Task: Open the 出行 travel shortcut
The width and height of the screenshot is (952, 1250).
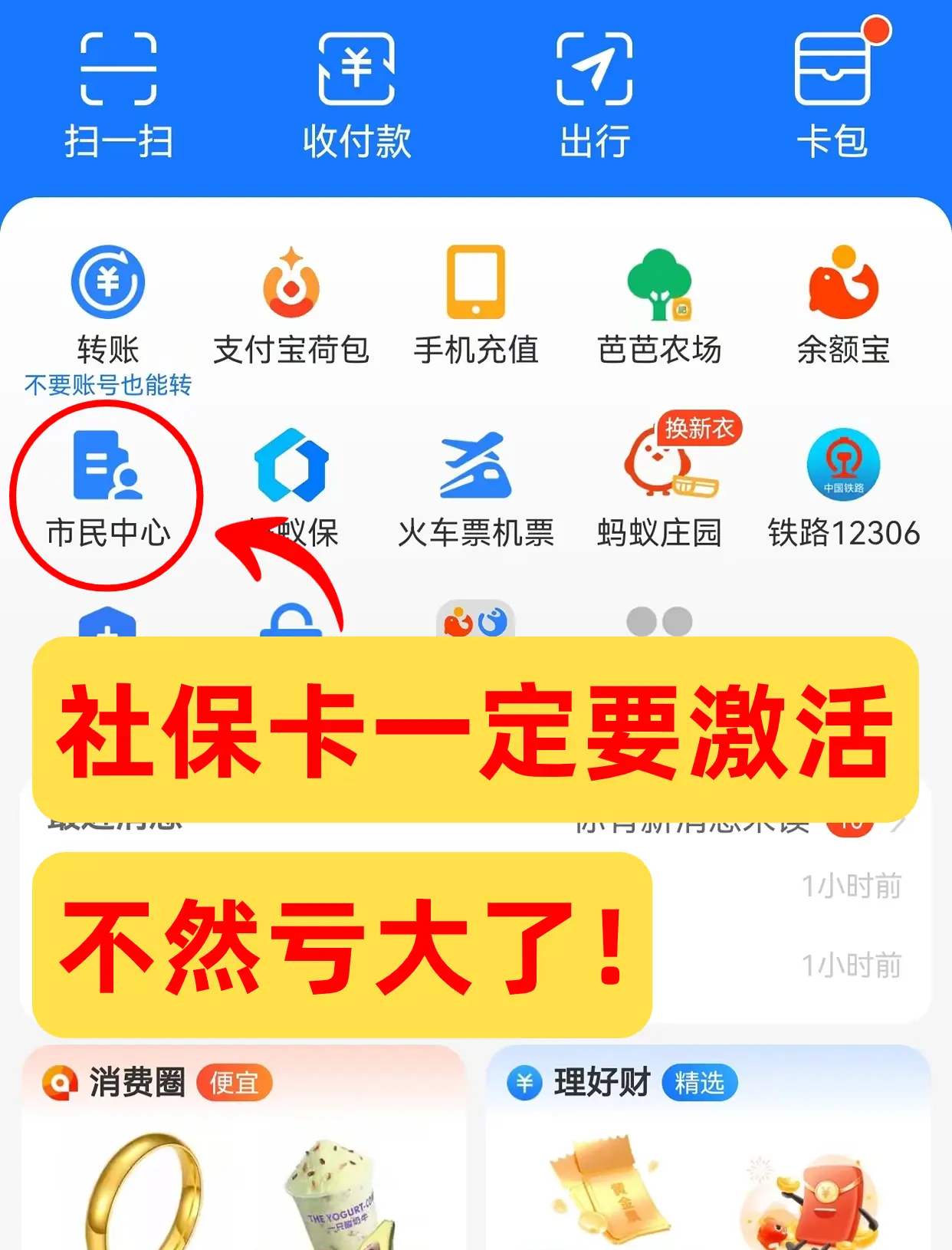Action: (595, 94)
